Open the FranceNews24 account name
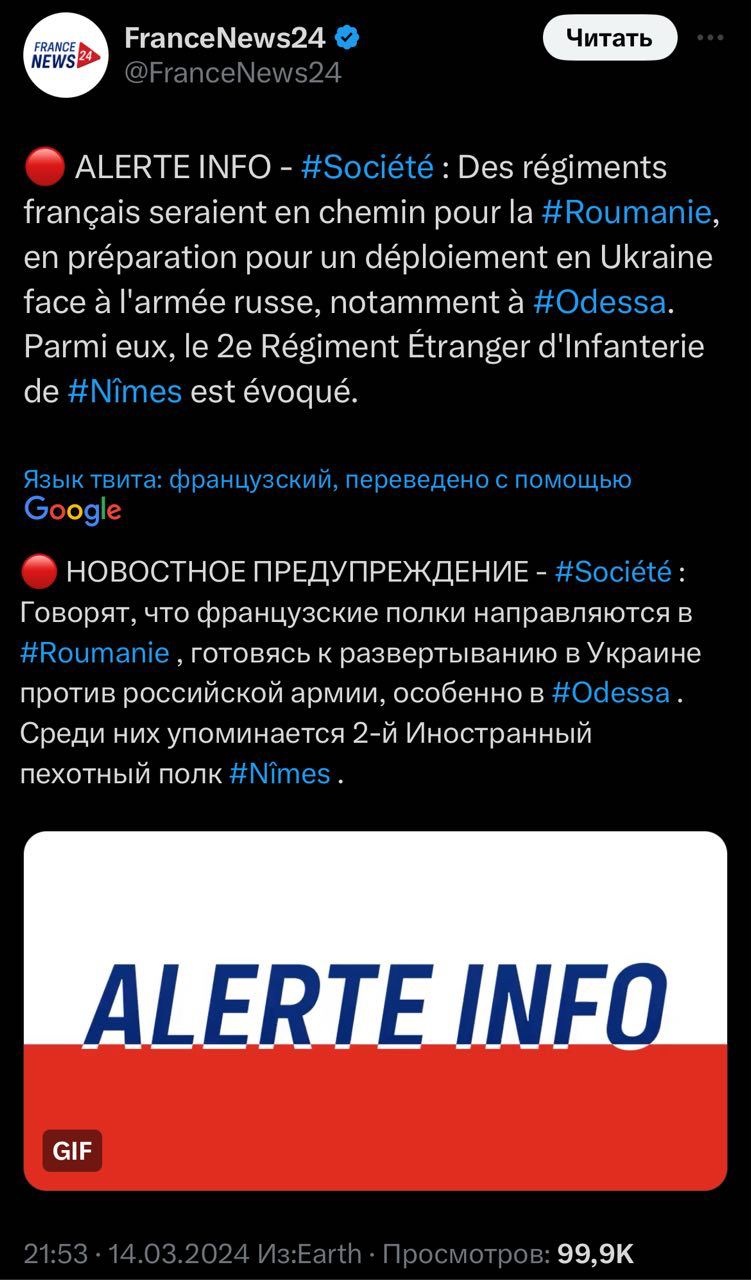 [x=225, y=38]
